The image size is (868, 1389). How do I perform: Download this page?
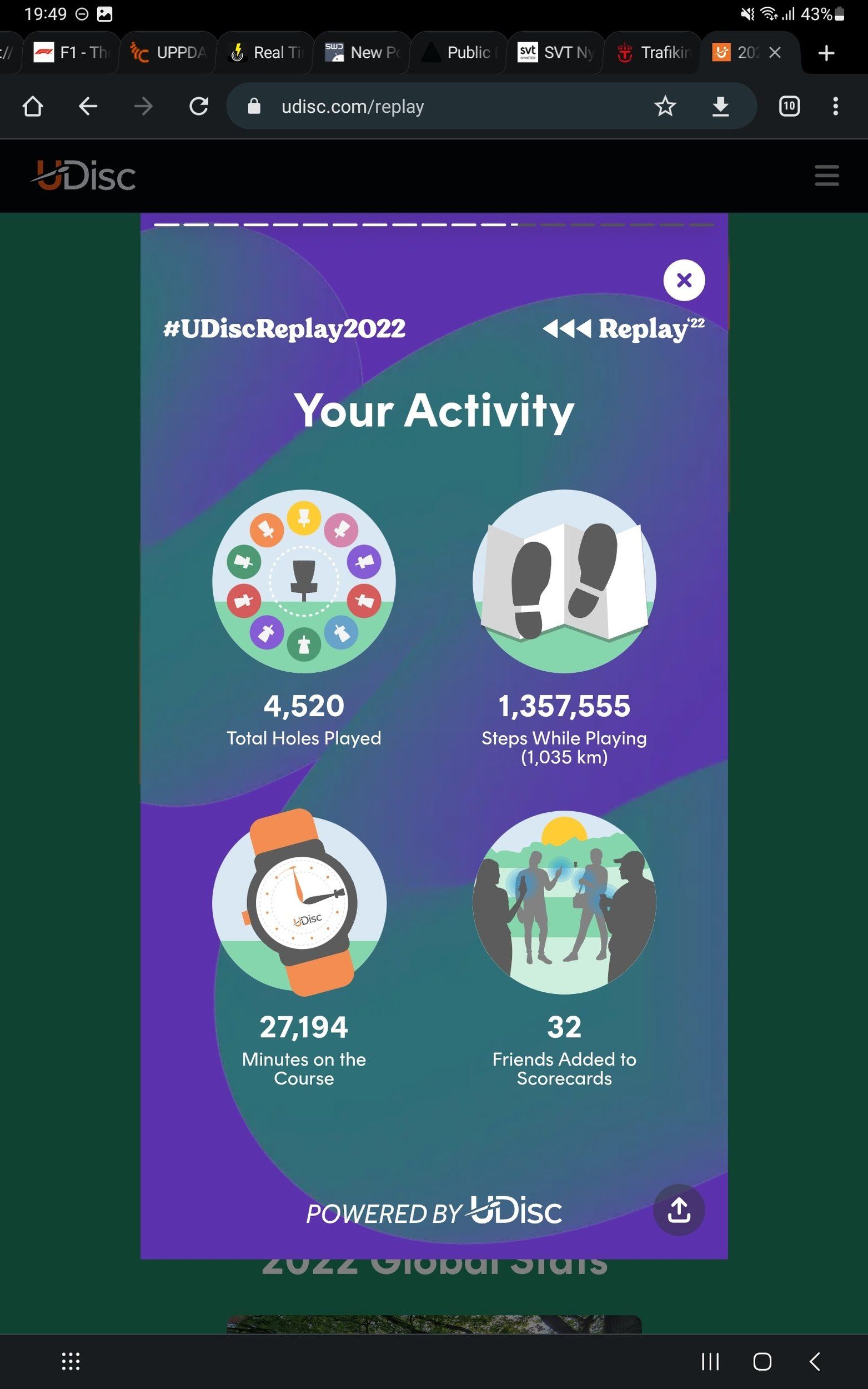[x=720, y=106]
